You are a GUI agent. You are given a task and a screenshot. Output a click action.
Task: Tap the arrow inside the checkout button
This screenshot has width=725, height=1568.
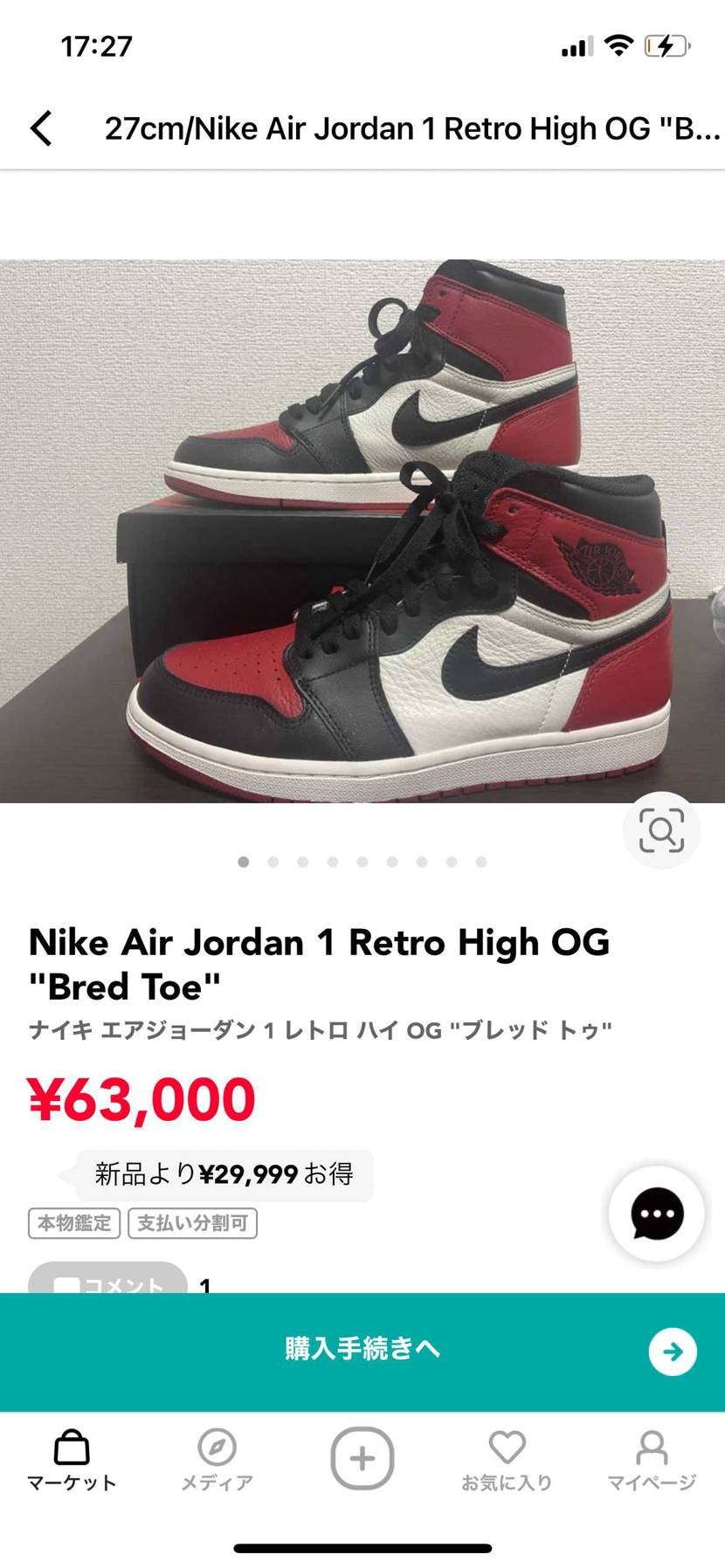[671, 1351]
